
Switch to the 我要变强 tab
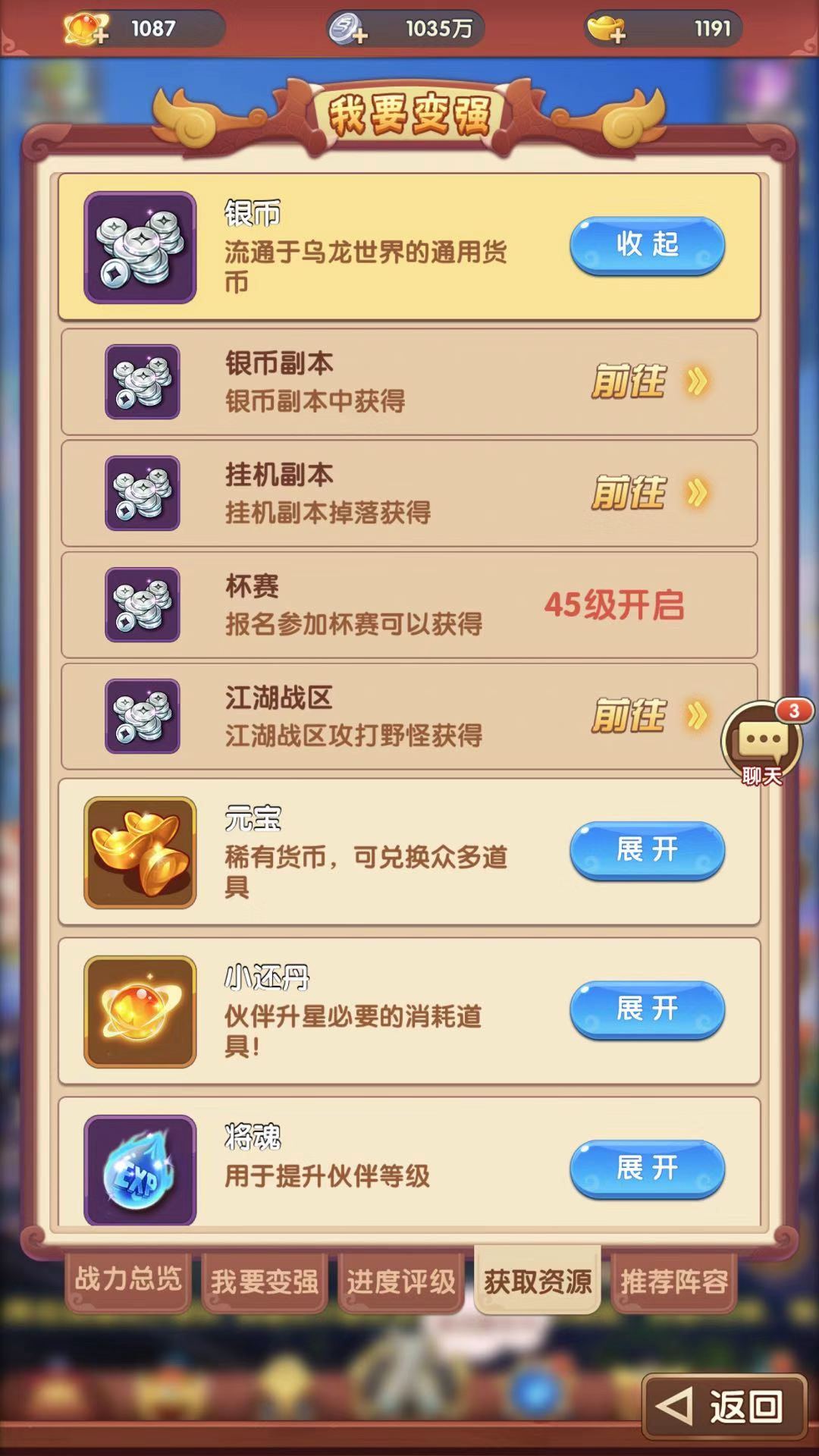[265, 1282]
